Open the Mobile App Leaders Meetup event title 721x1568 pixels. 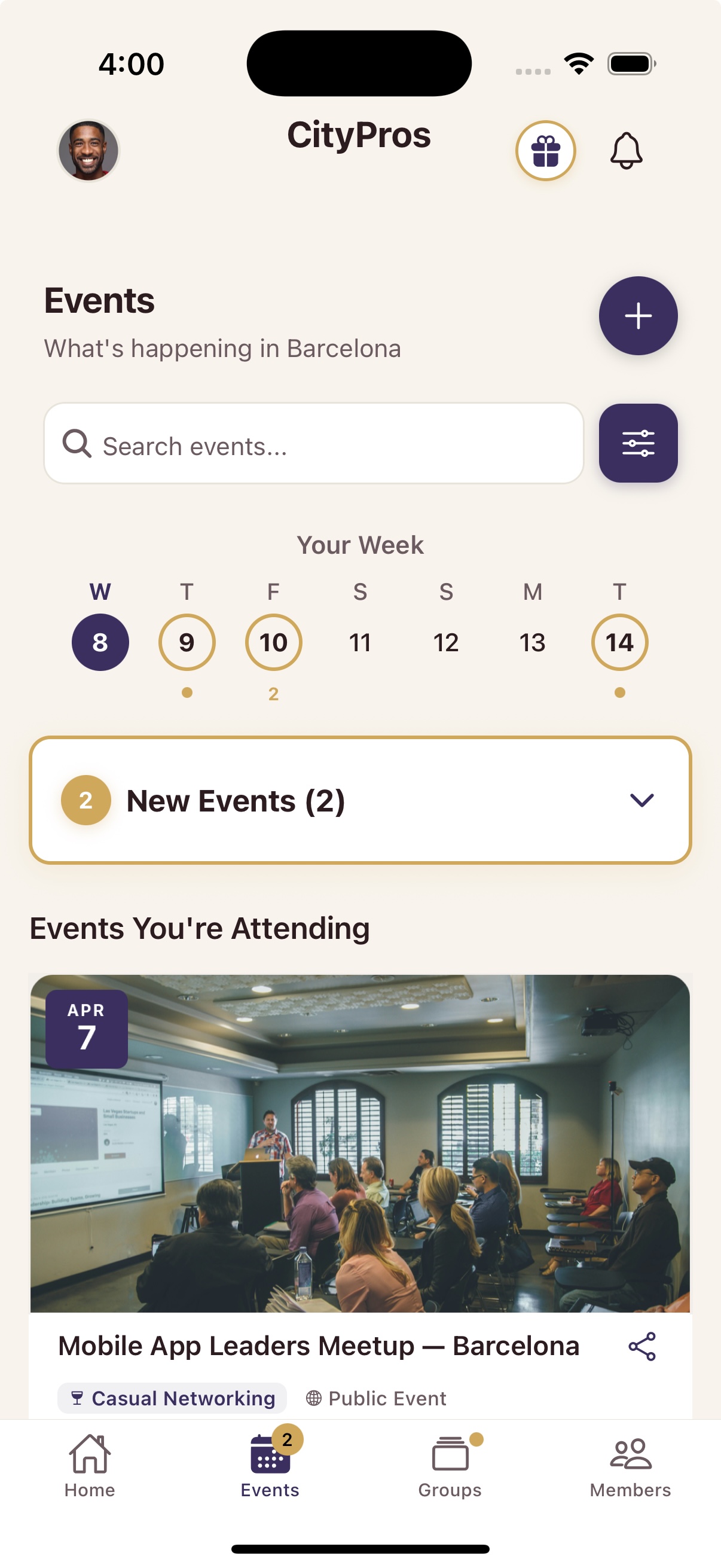[x=318, y=1346]
